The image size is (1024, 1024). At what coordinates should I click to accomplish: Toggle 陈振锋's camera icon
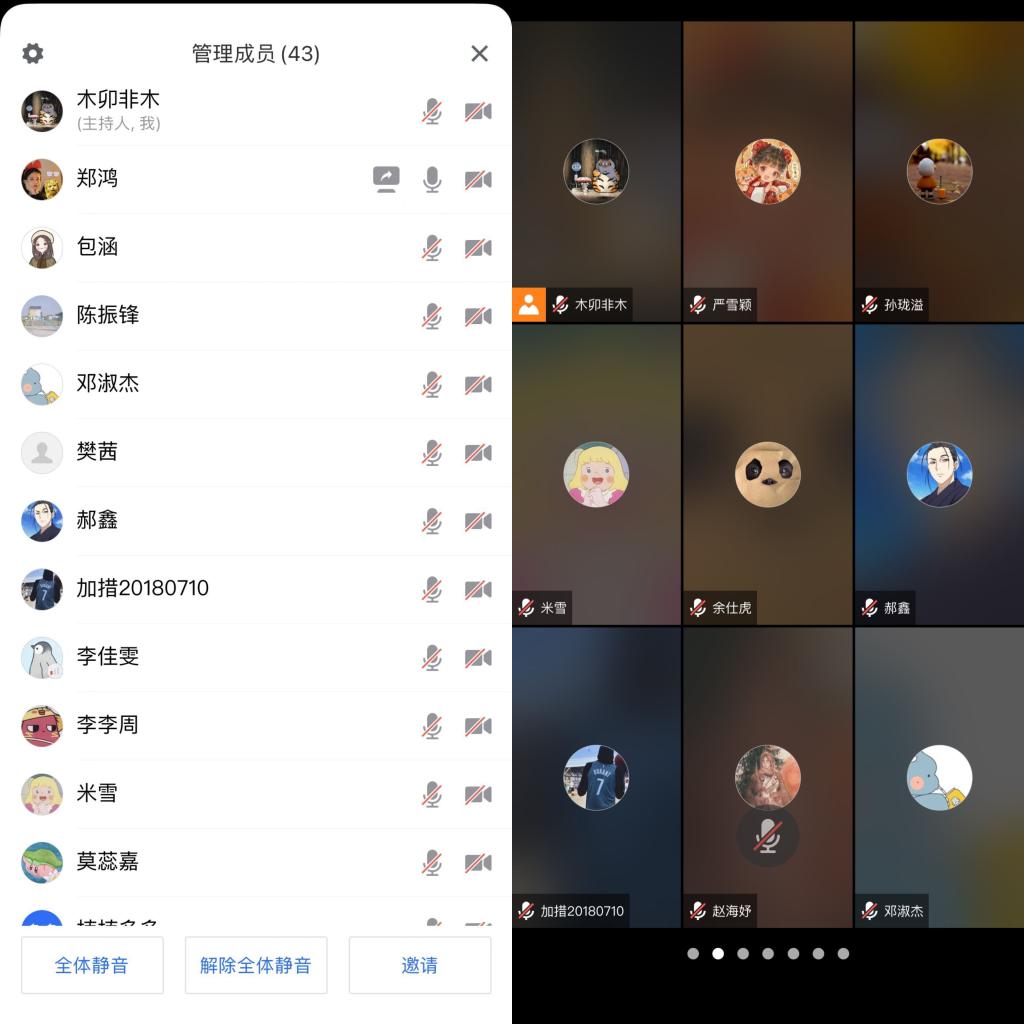point(478,317)
